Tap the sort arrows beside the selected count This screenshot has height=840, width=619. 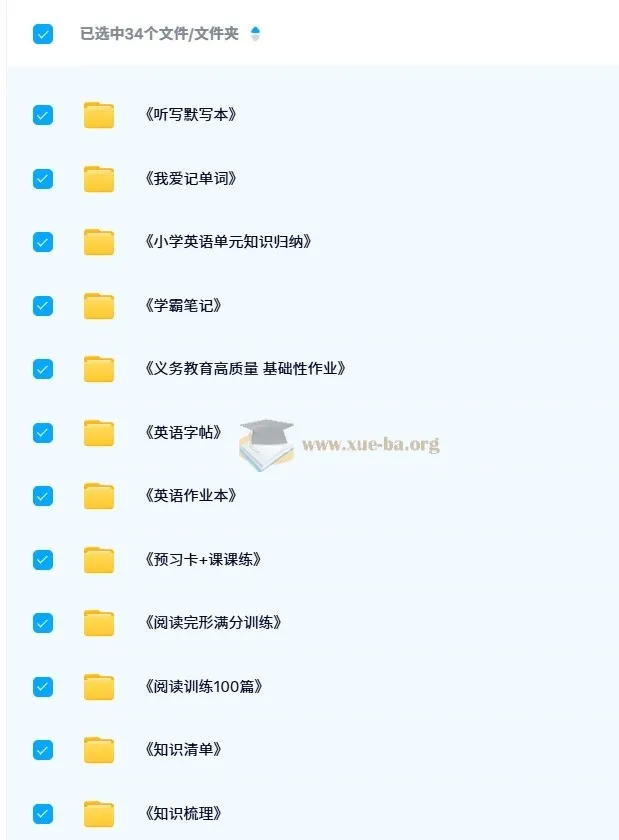pos(255,34)
